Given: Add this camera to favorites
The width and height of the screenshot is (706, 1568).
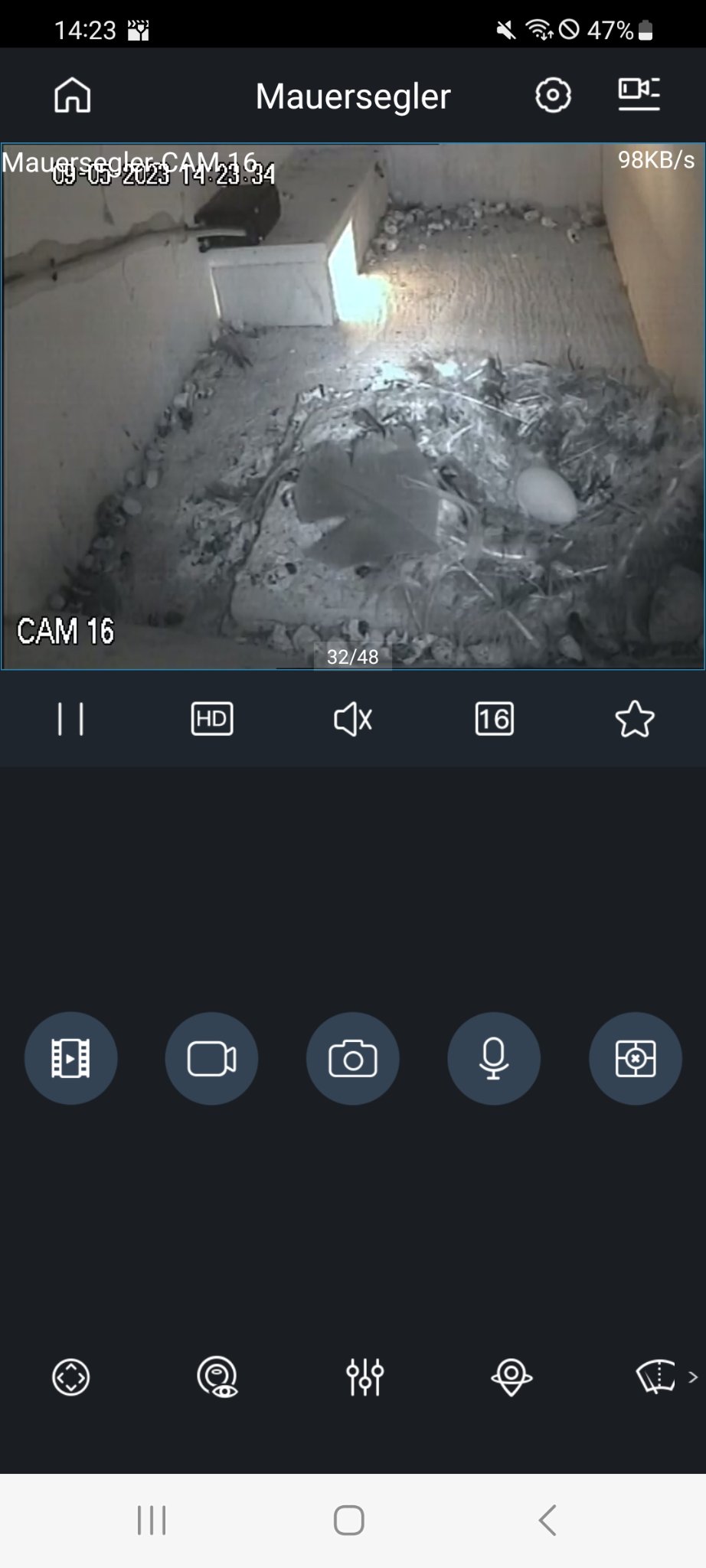Looking at the screenshot, I should click(635, 719).
